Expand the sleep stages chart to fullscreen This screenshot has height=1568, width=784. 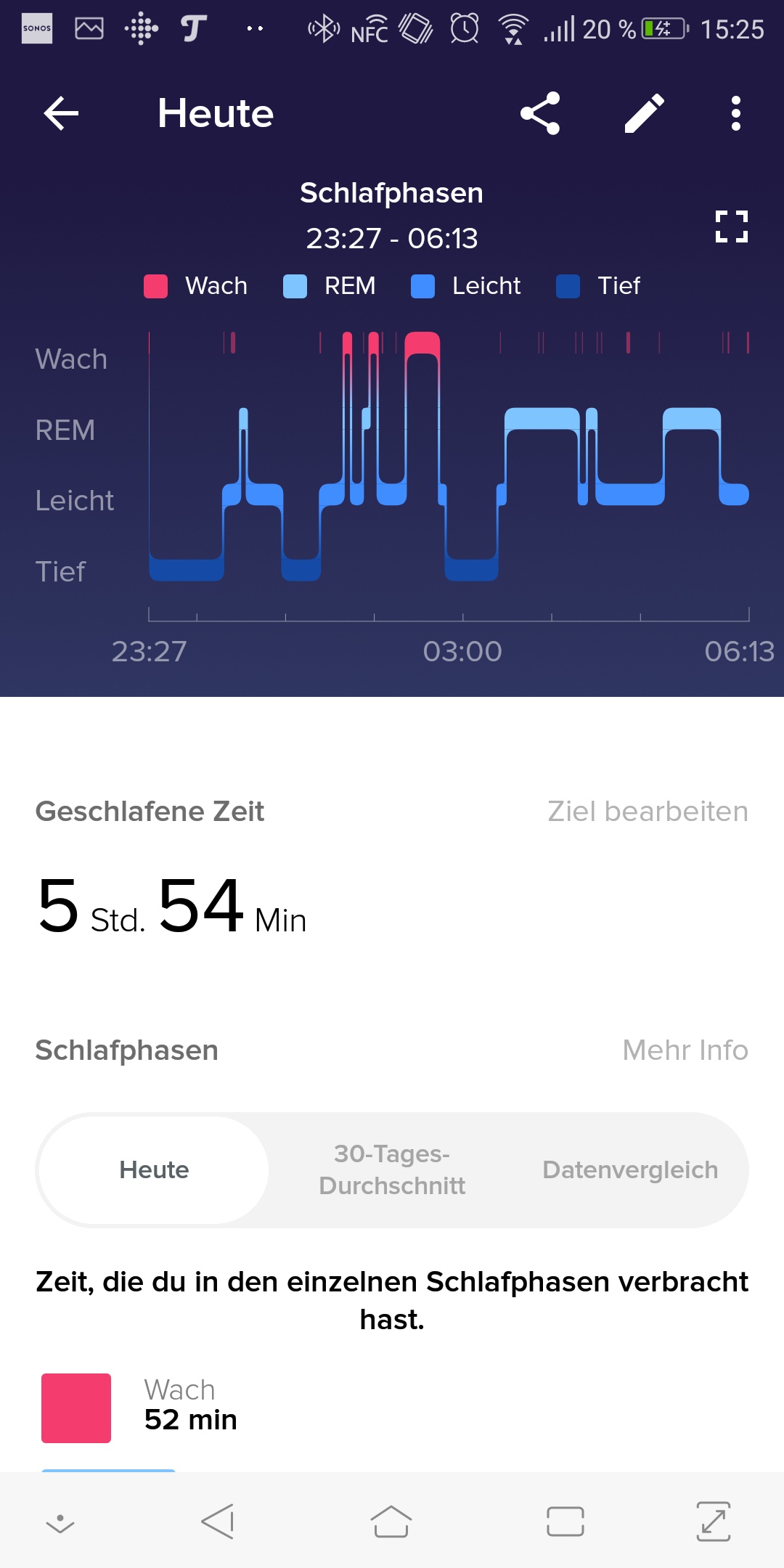tap(731, 226)
